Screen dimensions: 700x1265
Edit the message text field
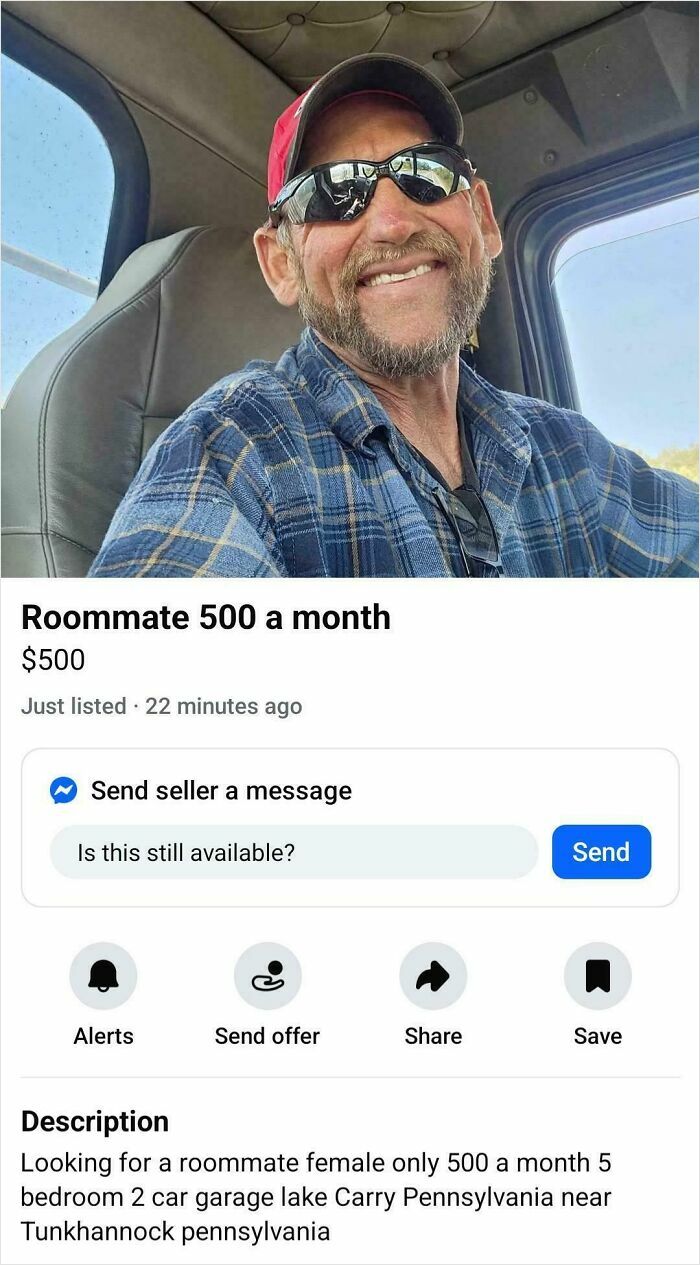[294, 852]
